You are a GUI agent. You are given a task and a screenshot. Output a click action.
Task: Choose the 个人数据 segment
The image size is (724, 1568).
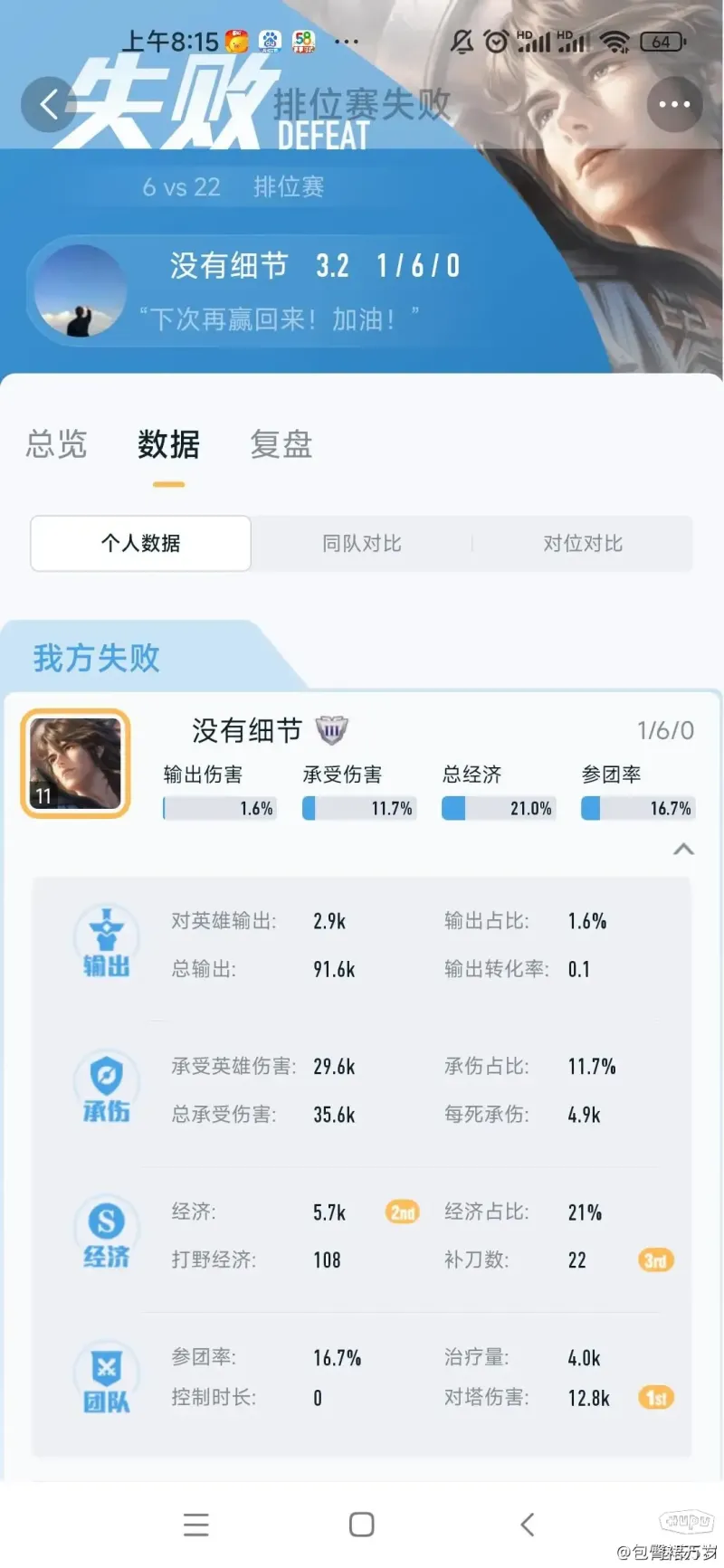(140, 543)
